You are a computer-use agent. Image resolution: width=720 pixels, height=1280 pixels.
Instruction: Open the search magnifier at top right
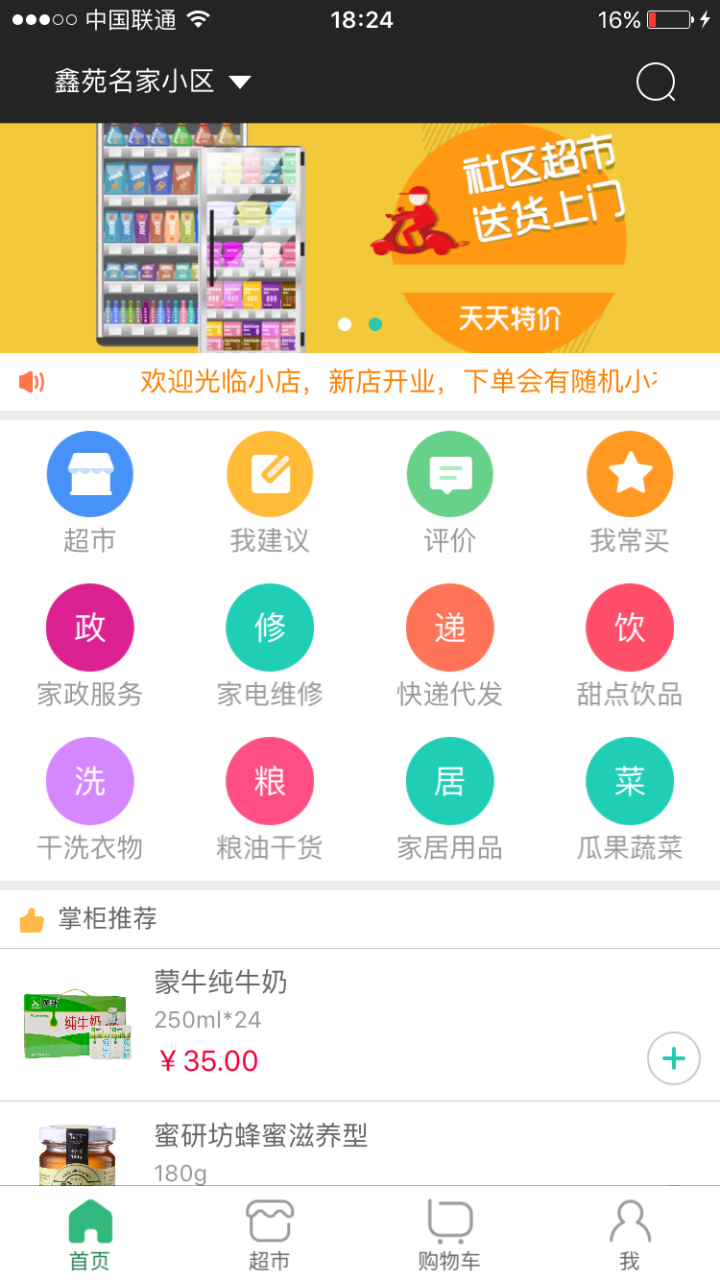pyautogui.click(x=656, y=83)
